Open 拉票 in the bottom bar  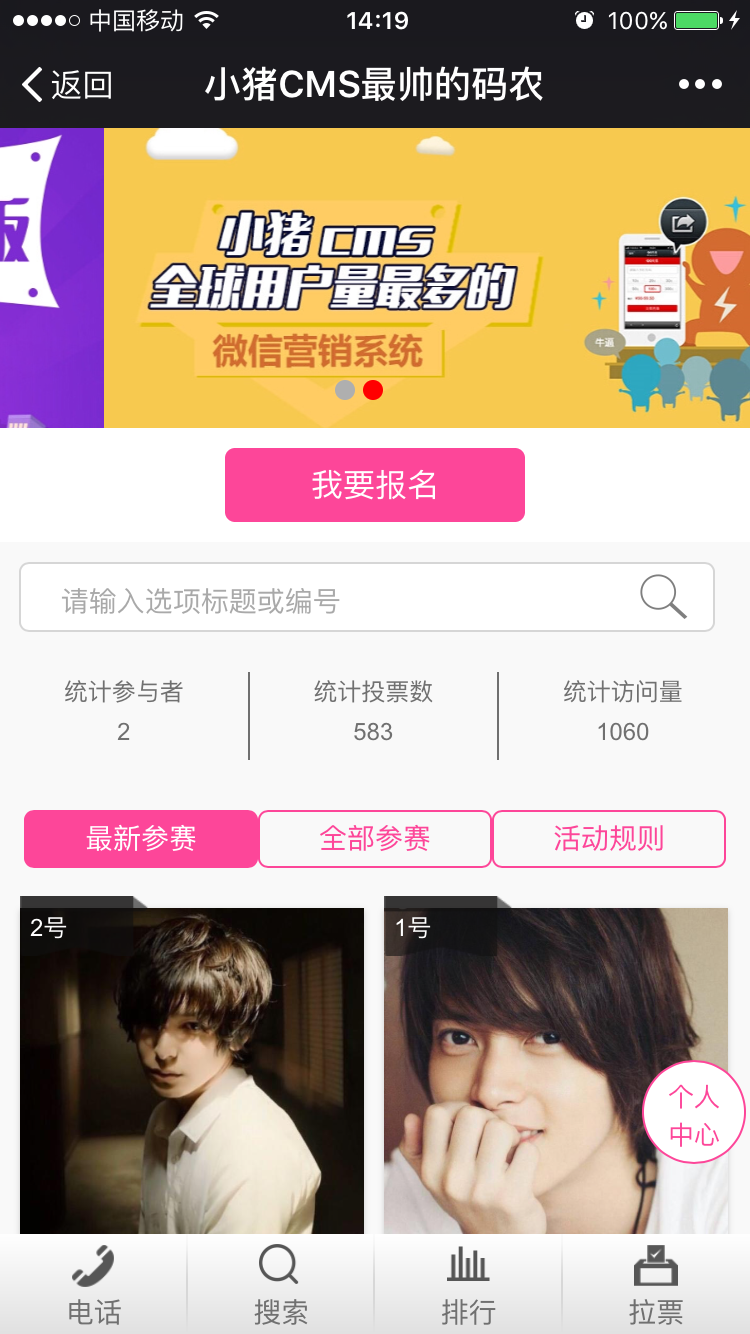[656, 1285]
